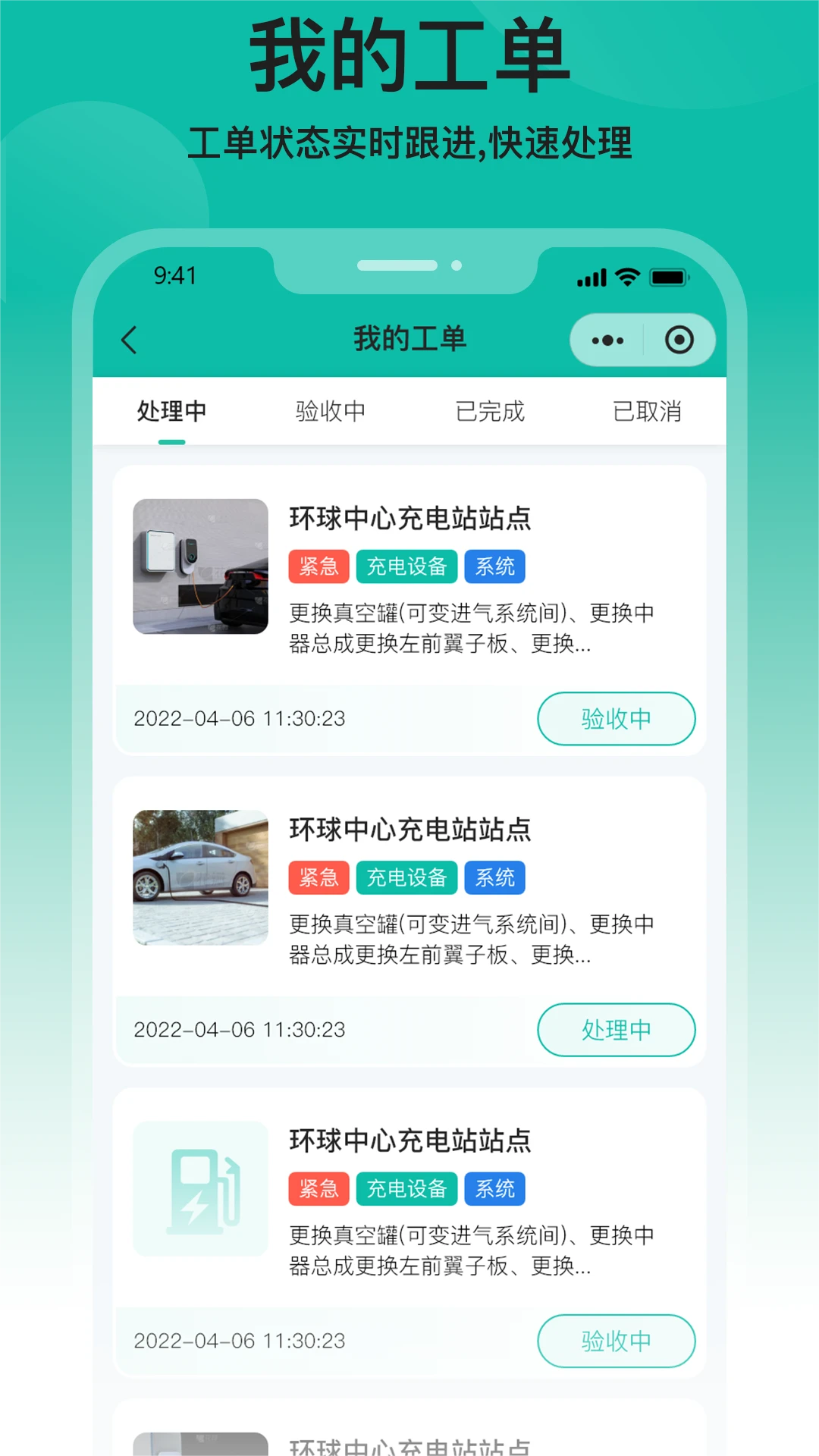Open the first 环球中心充电站站点 work order title
This screenshot has width=819, height=1456.
(411, 519)
